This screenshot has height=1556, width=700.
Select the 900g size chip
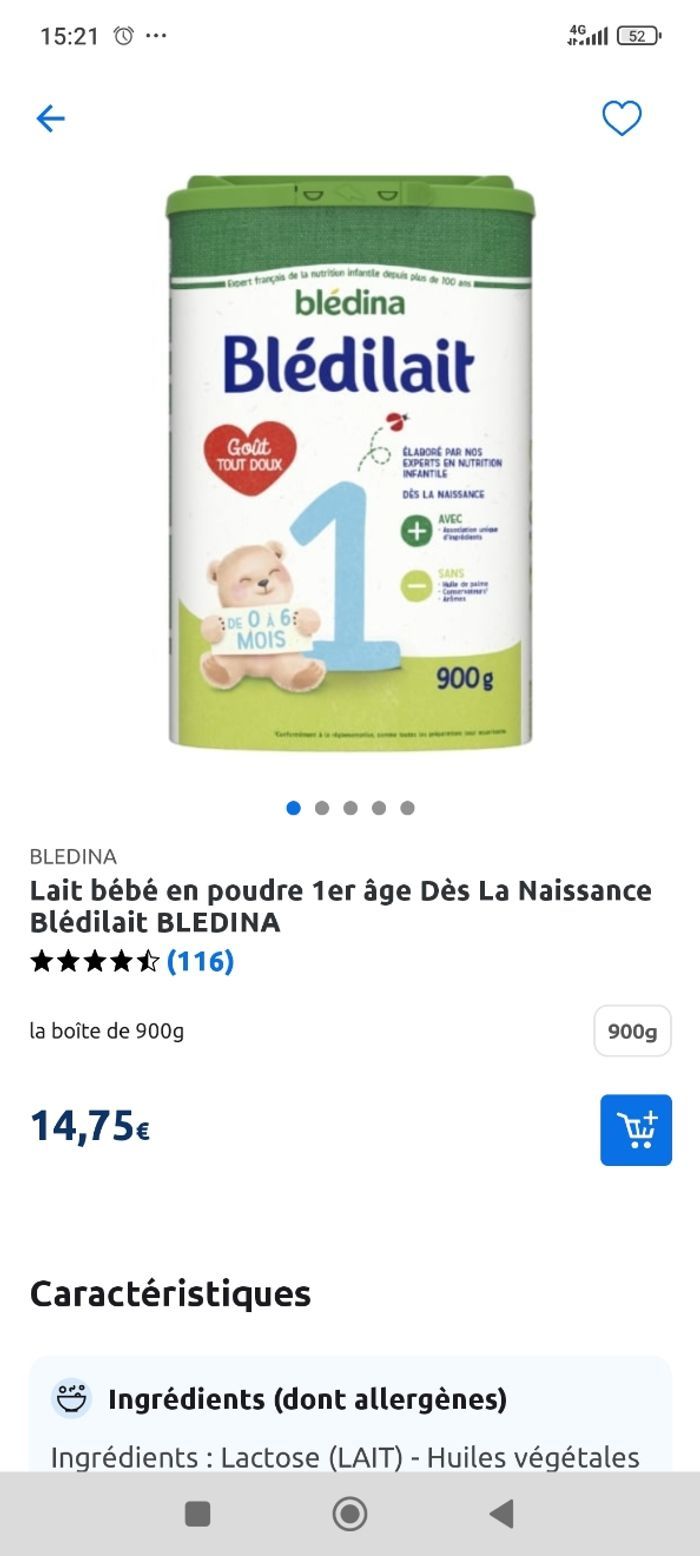pos(632,1031)
